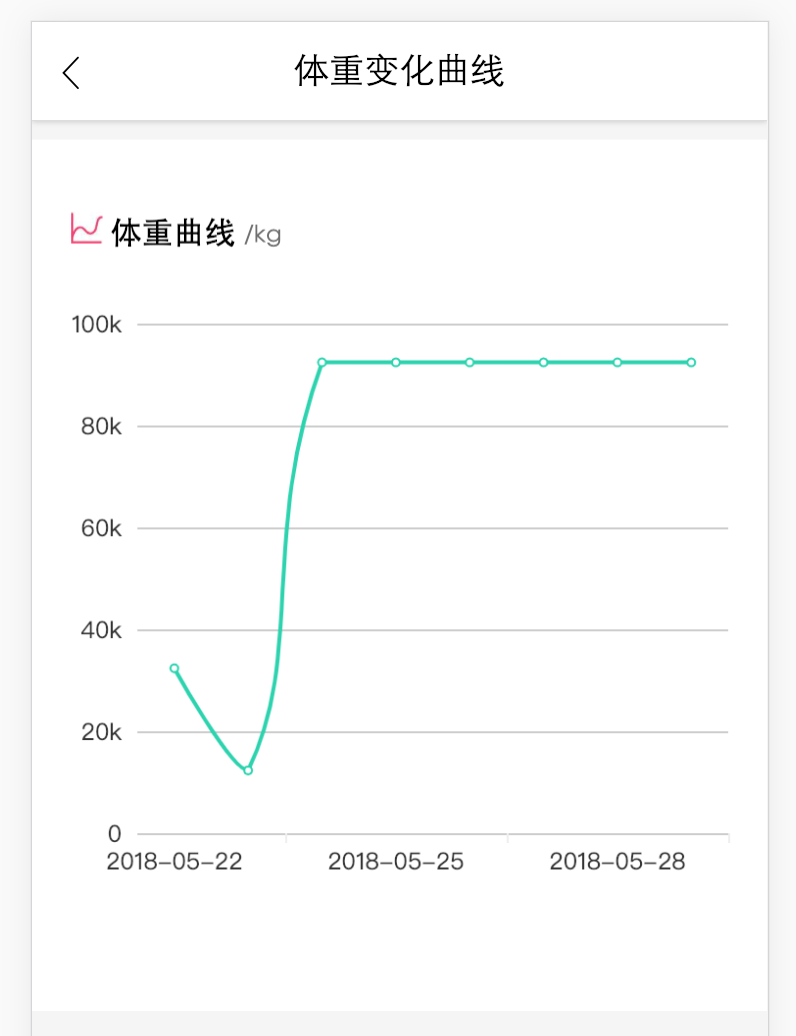Click the 体重变化曲线 title

click(x=398, y=71)
